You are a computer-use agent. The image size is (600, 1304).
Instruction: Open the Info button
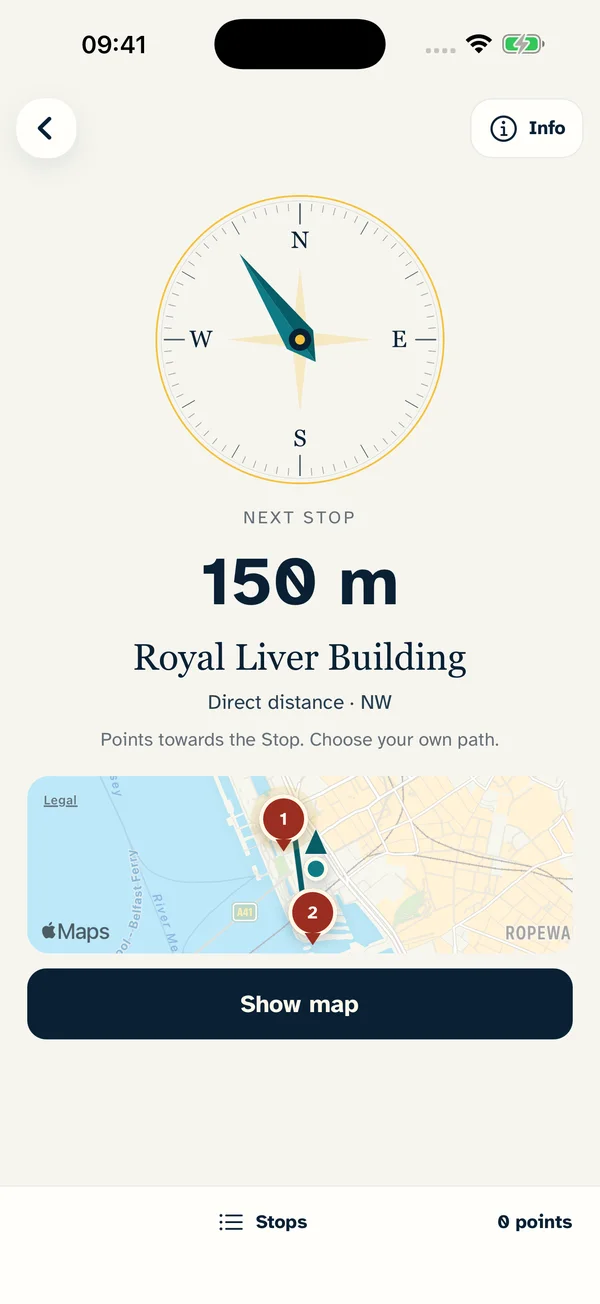(x=526, y=128)
